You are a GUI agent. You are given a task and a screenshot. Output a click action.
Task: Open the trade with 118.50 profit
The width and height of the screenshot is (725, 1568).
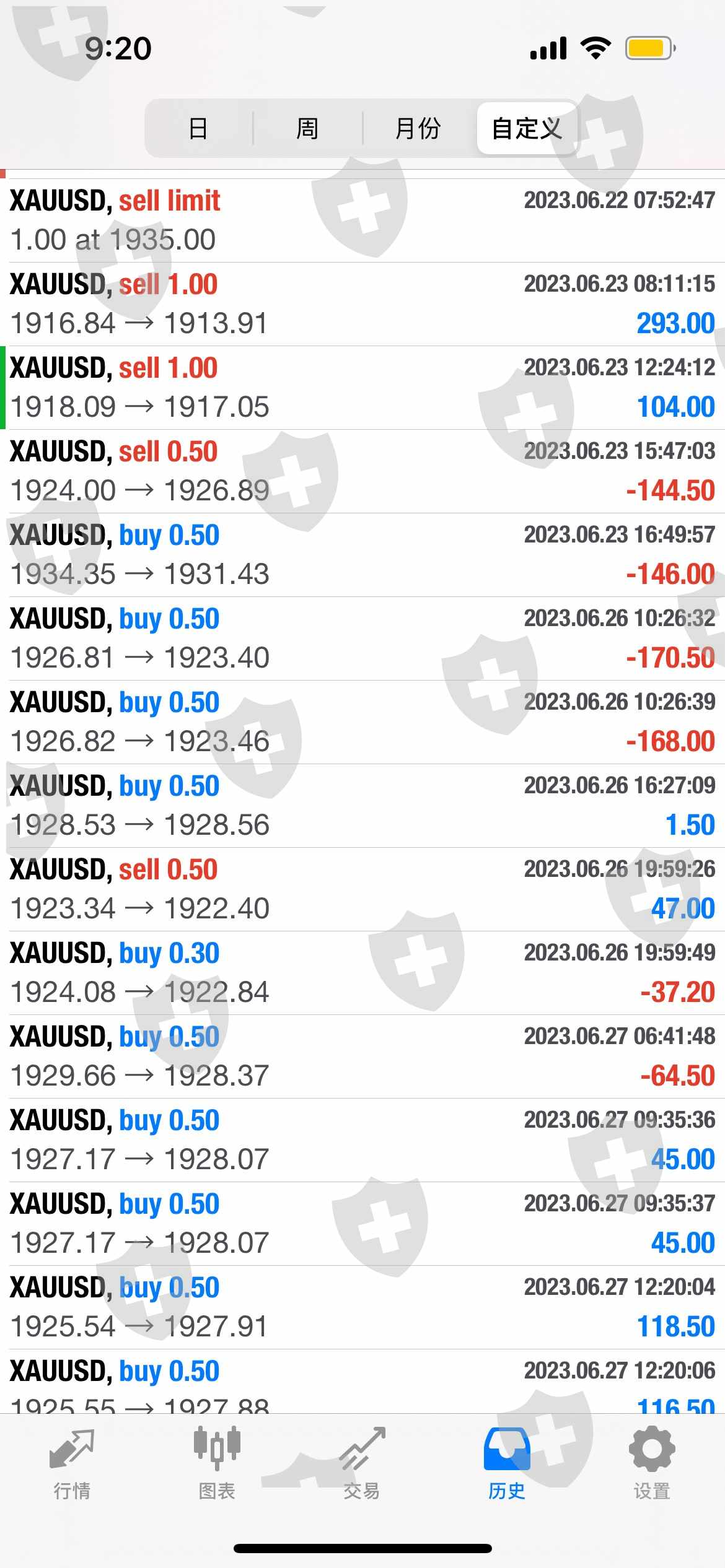coord(362,1307)
